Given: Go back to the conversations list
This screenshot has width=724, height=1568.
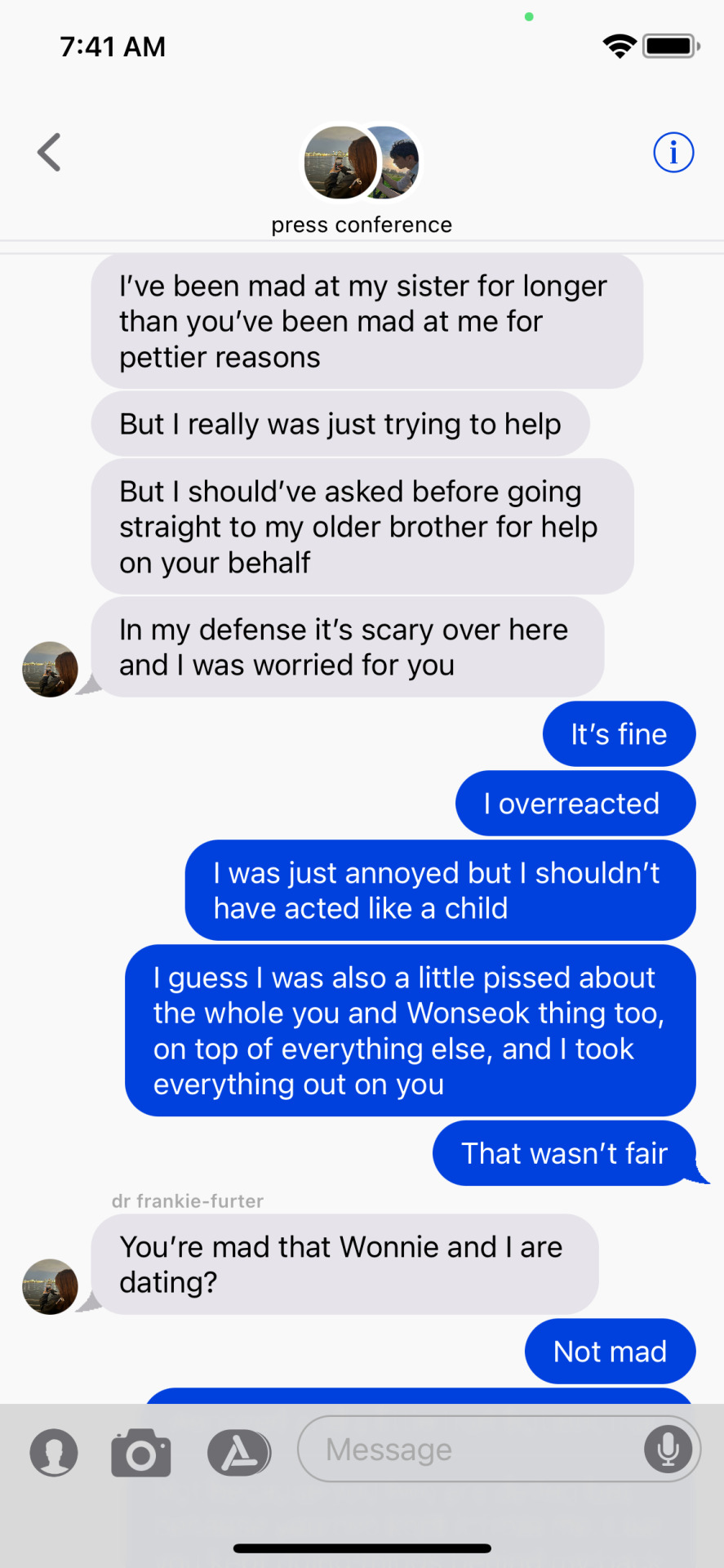Looking at the screenshot, I should point(49,153).
